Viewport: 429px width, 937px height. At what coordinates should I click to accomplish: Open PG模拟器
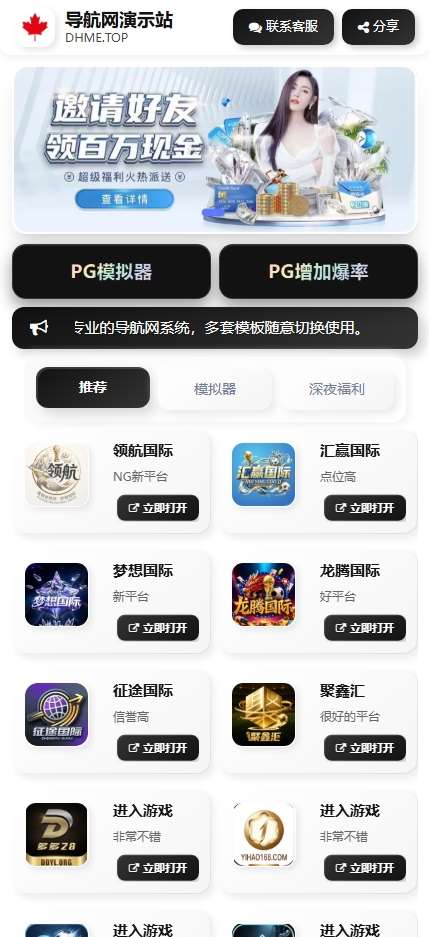pyautogui.click(x=112, y=271)
